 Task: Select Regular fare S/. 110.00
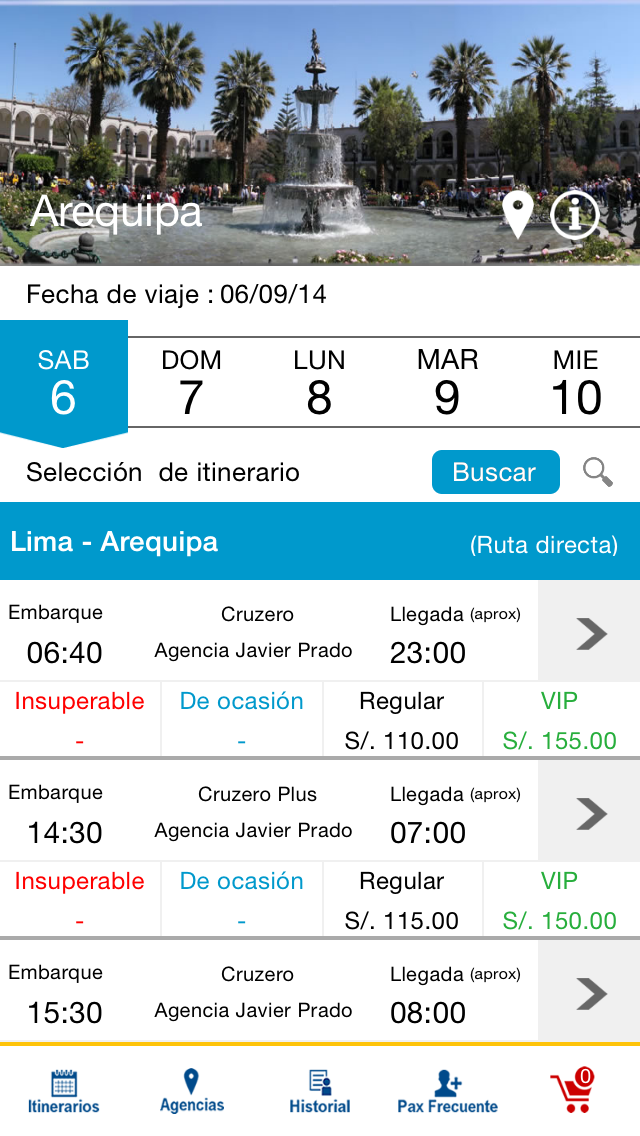point(402,722)
